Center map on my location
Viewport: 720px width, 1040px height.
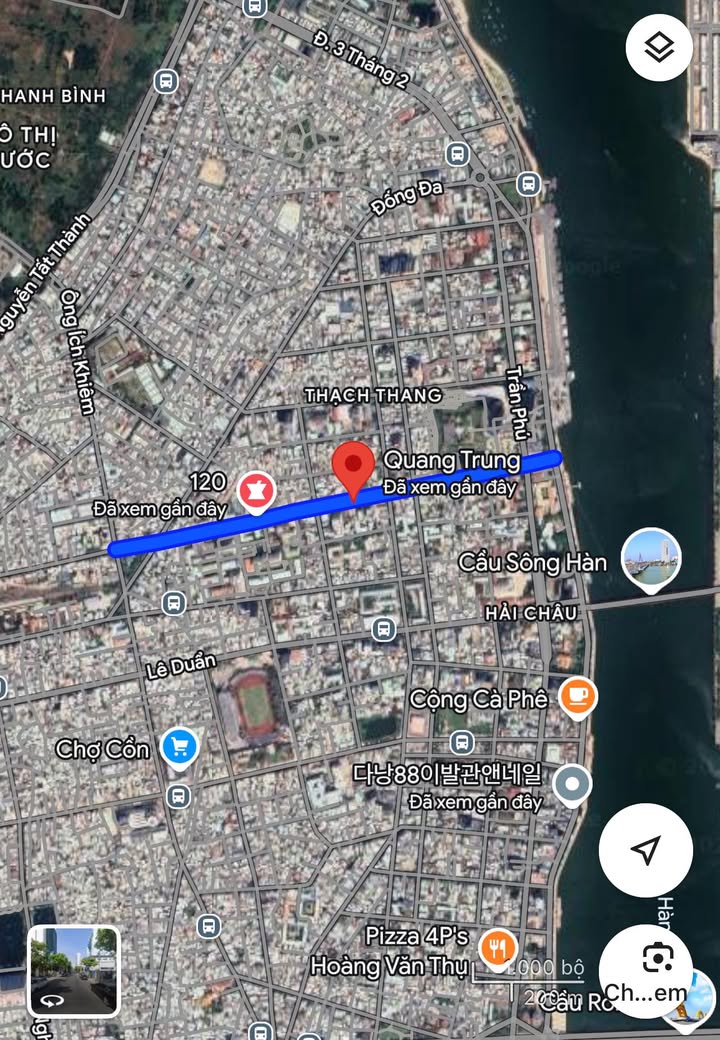click(x=645, y=850)
